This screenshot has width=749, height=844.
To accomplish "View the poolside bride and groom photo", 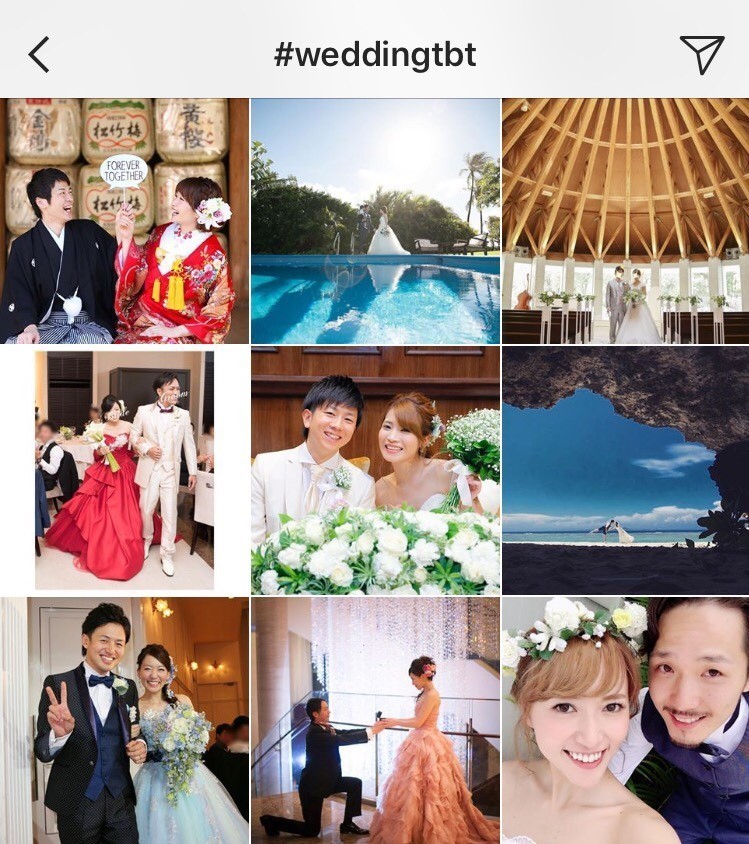I will [374, 220].
